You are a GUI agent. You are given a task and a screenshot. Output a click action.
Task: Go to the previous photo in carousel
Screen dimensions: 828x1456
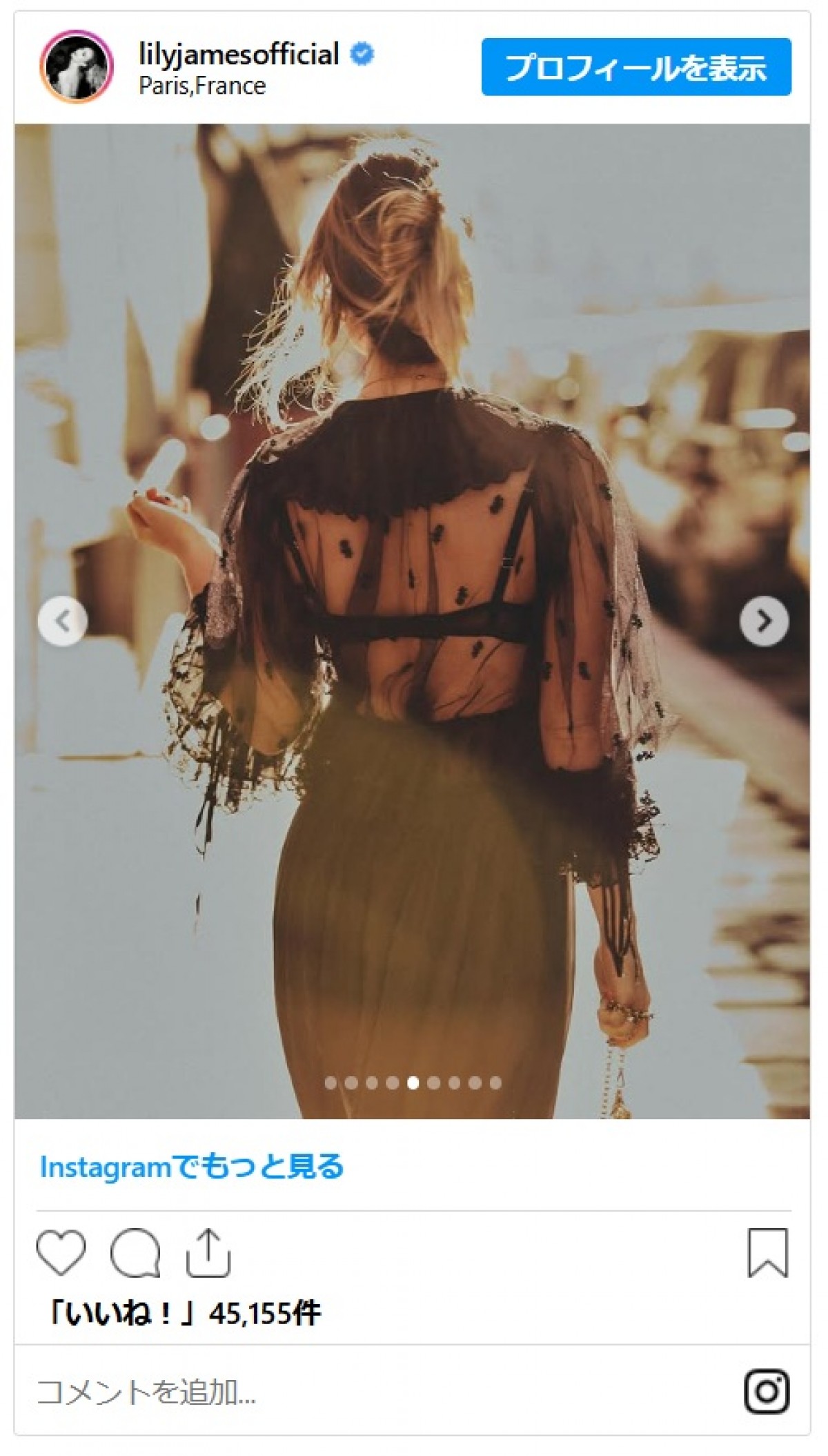(x=63, y=621)
